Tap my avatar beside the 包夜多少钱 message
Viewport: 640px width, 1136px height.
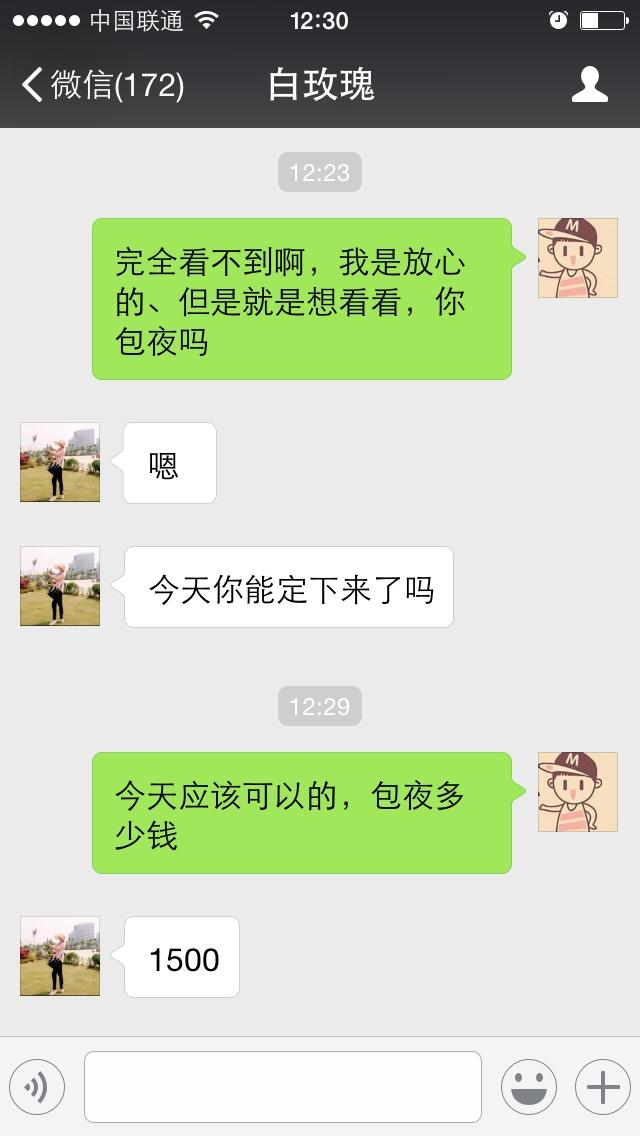(x=577, y=792)
